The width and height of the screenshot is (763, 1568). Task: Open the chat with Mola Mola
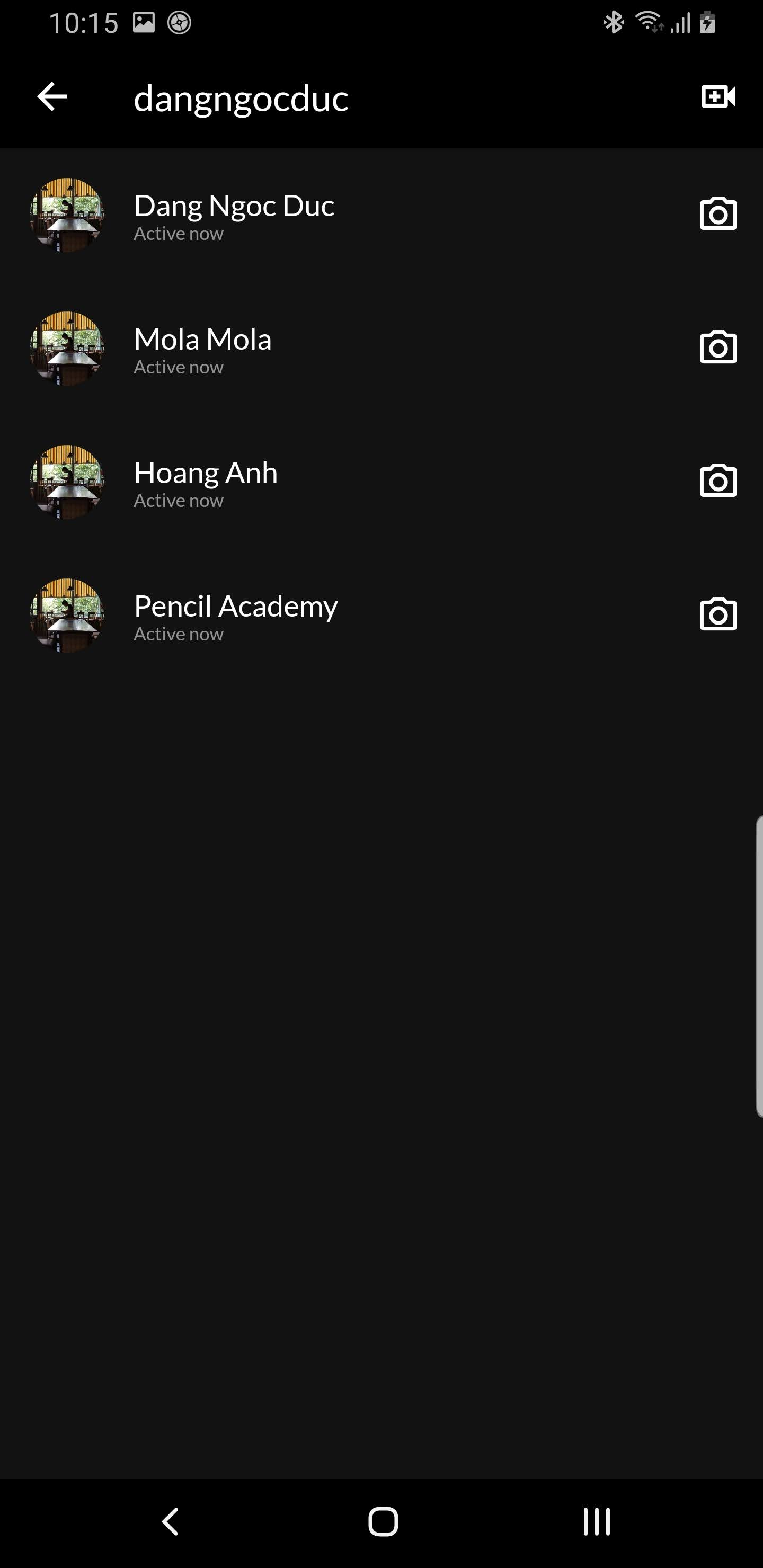(x=203, y=349)
